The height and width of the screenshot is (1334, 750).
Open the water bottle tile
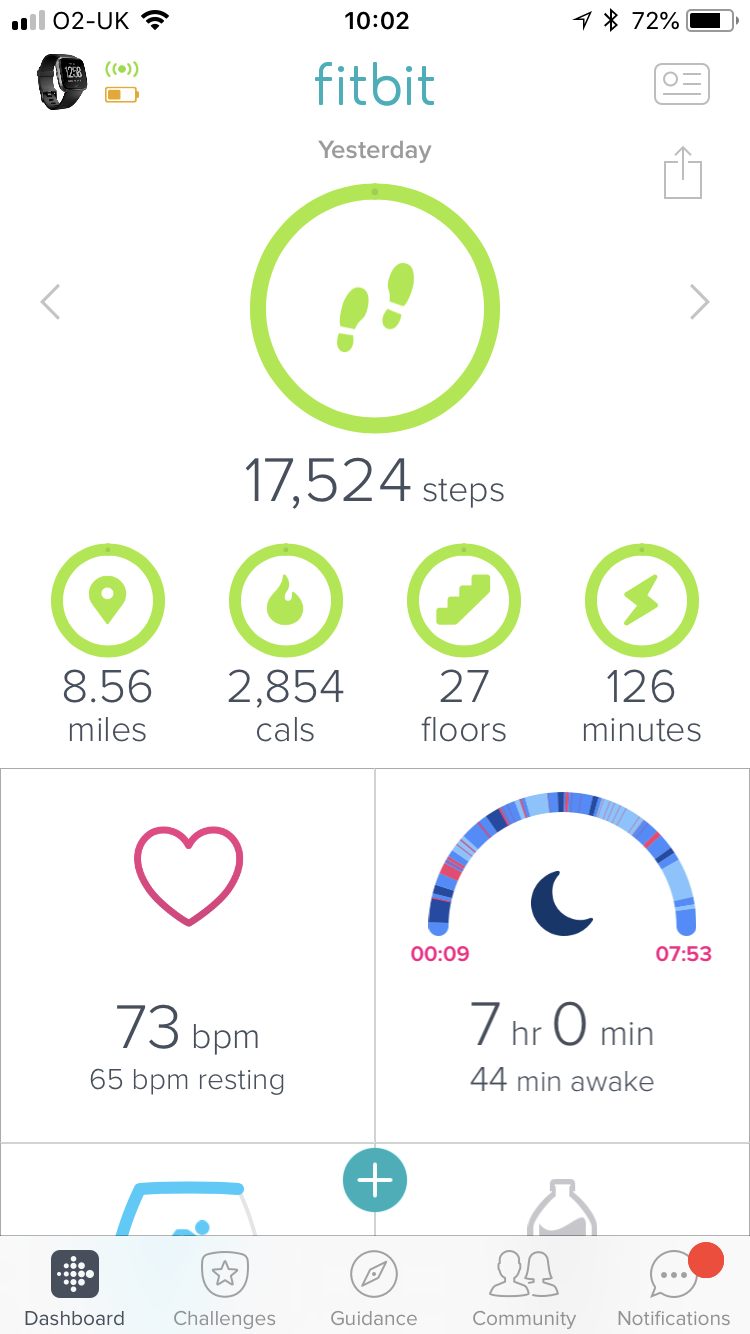coord(562,1190)
